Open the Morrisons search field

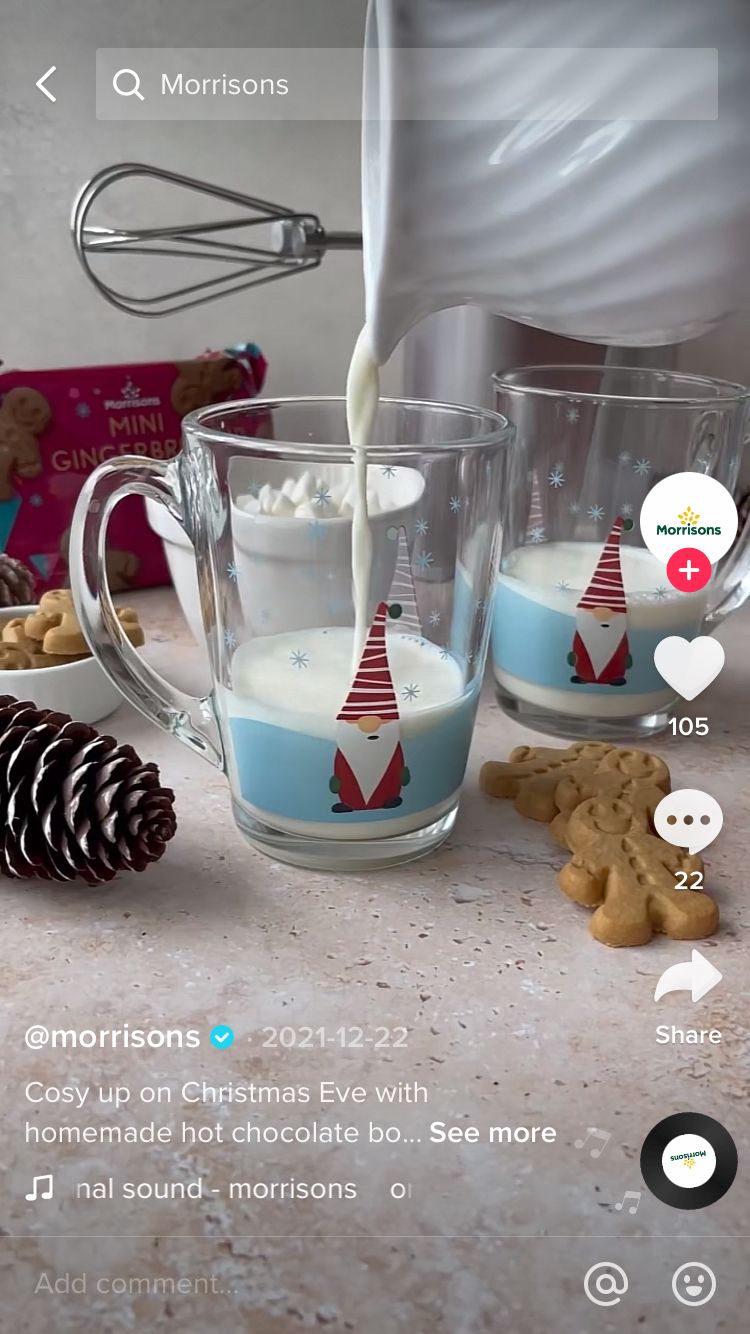tap(407, 84)
